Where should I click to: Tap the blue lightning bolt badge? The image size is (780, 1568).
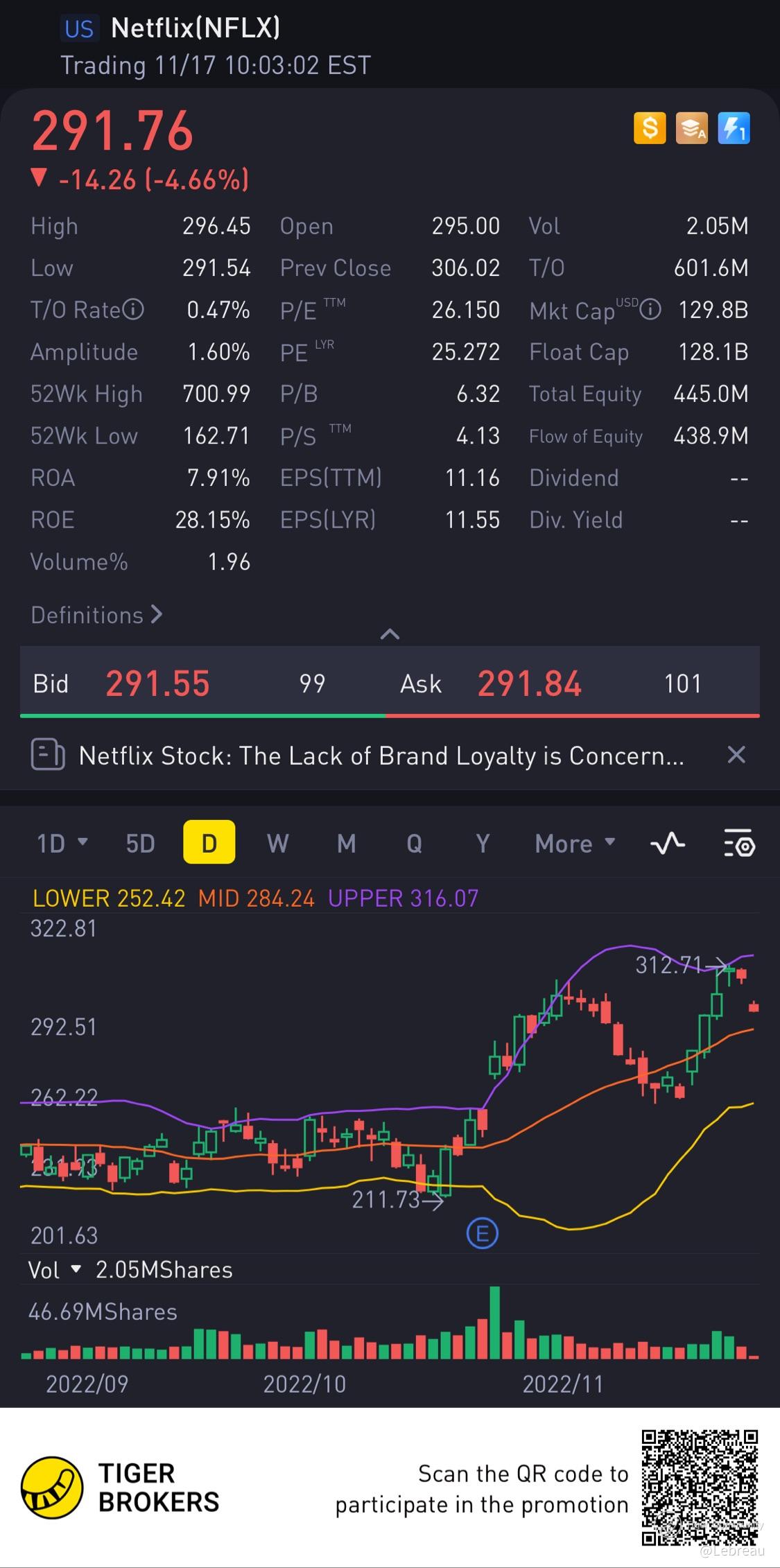(x=734, y=128)
